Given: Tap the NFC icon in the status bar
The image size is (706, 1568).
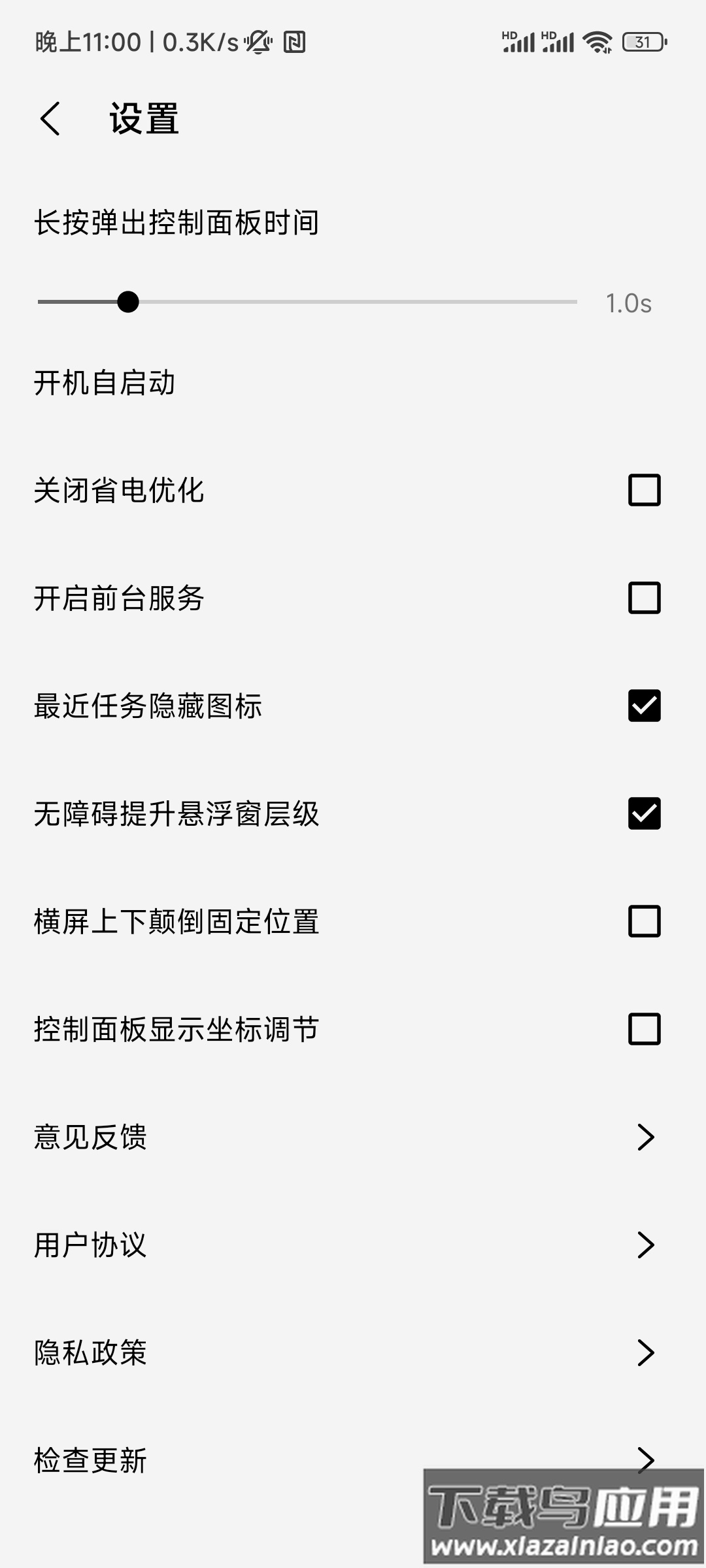Looking at the screenshot, I should [295, 42].
